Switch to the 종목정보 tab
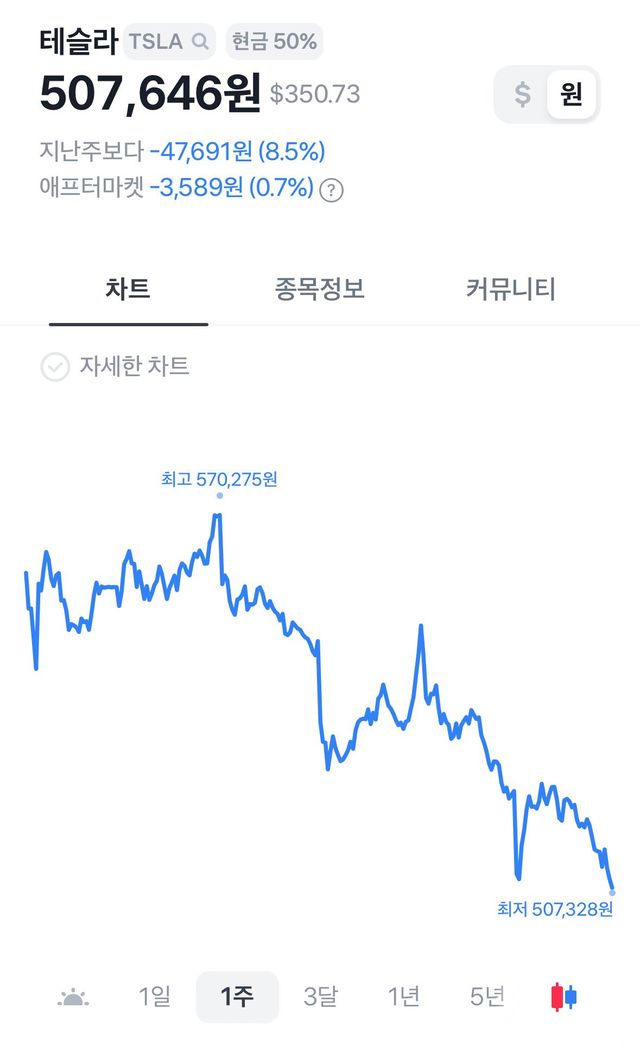Image resolution: width=640 pixels, height=1052 pixels. pyautogui.click(x=320, y=290)
